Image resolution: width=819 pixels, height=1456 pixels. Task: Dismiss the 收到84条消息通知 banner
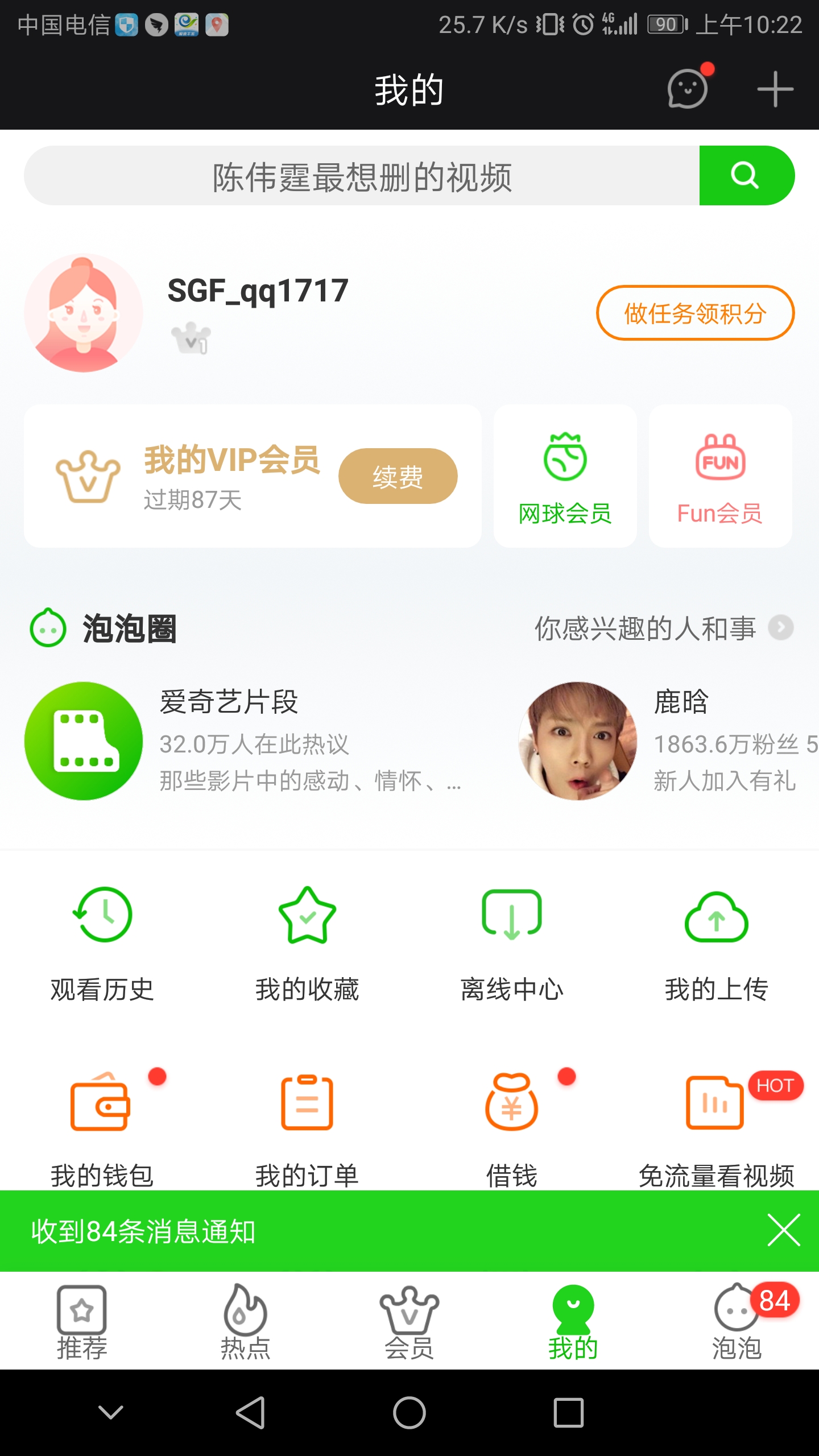pos(784,1230)
